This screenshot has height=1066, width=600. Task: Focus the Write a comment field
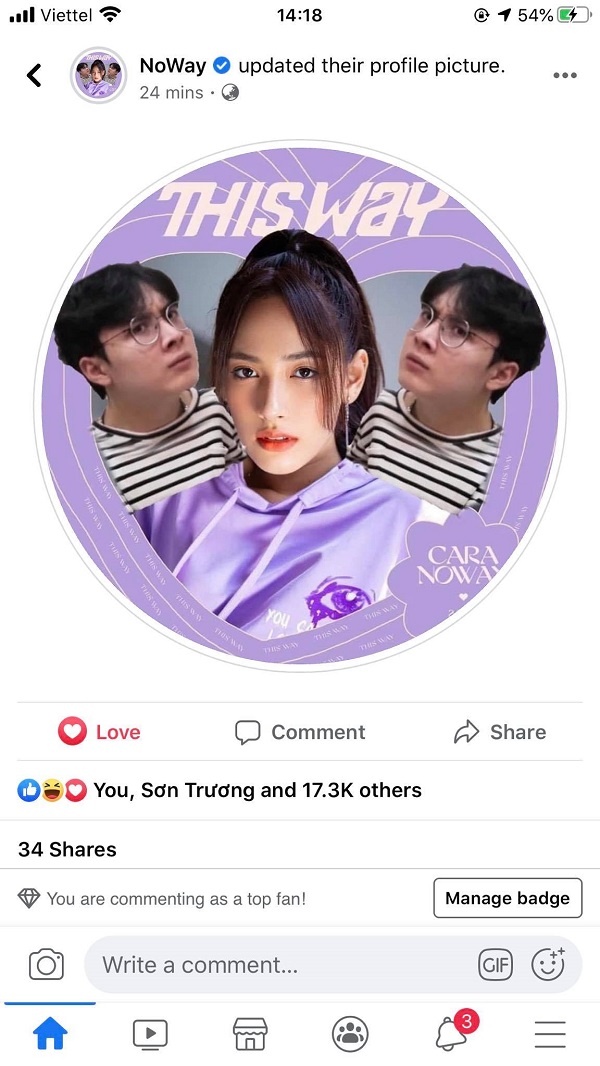(270, 965)
